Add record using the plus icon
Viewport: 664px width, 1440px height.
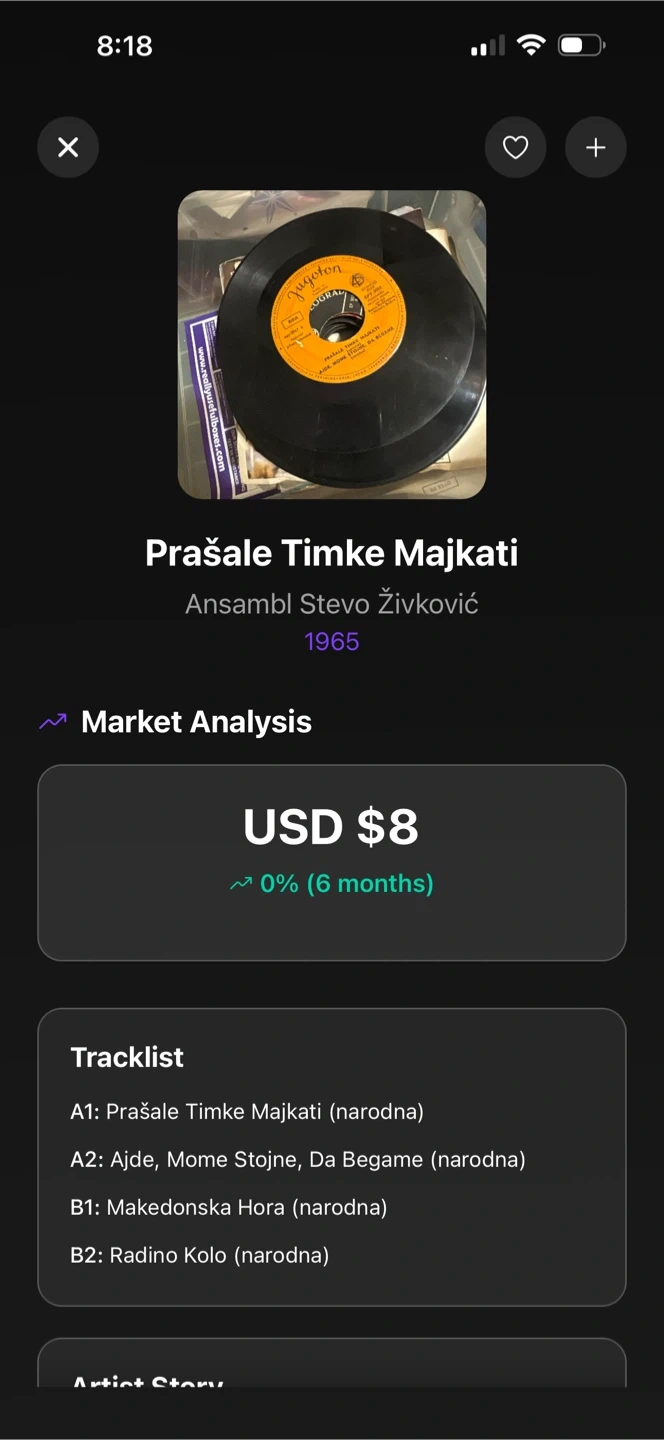point(596,148)
